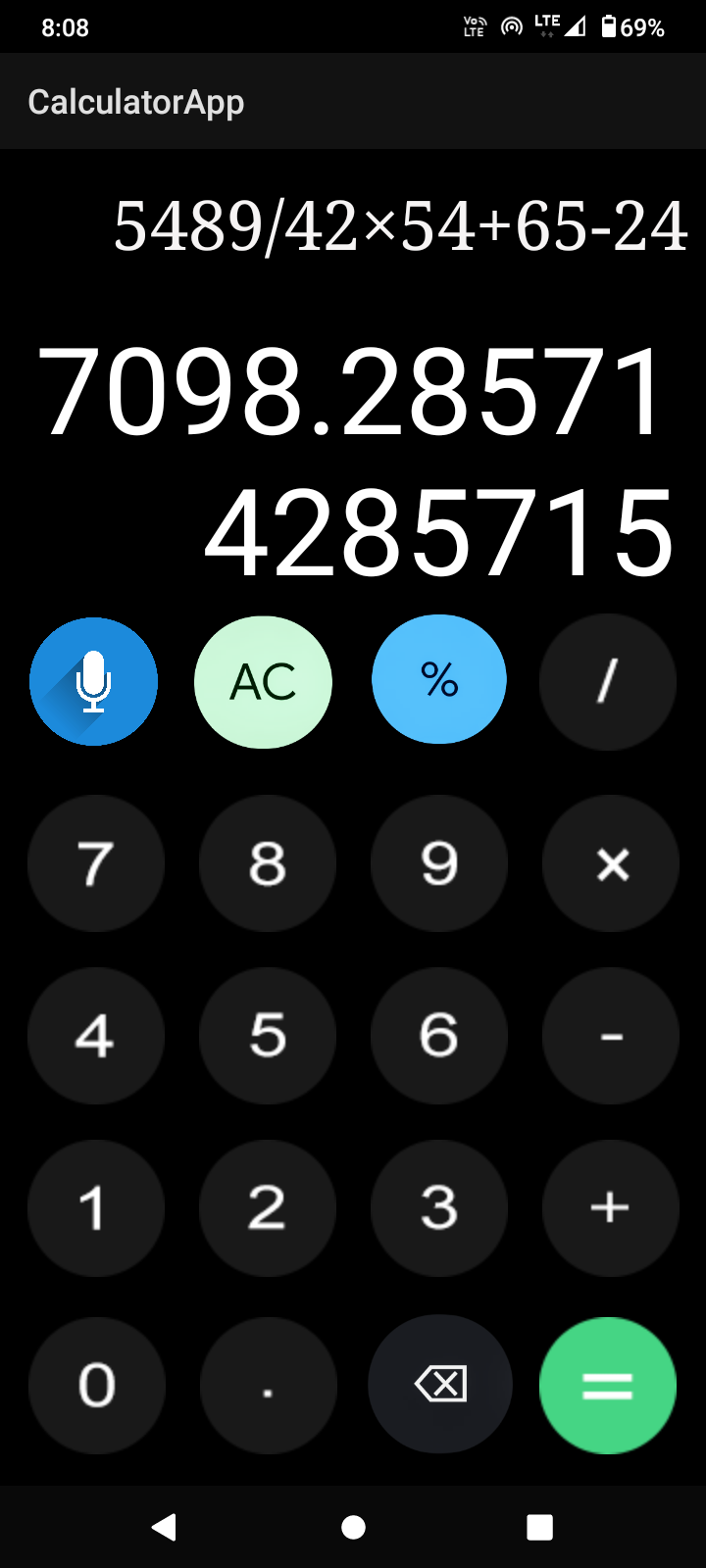Tap the addition operator icon
706x1568 pixels.
click(x=610, y=1208)
